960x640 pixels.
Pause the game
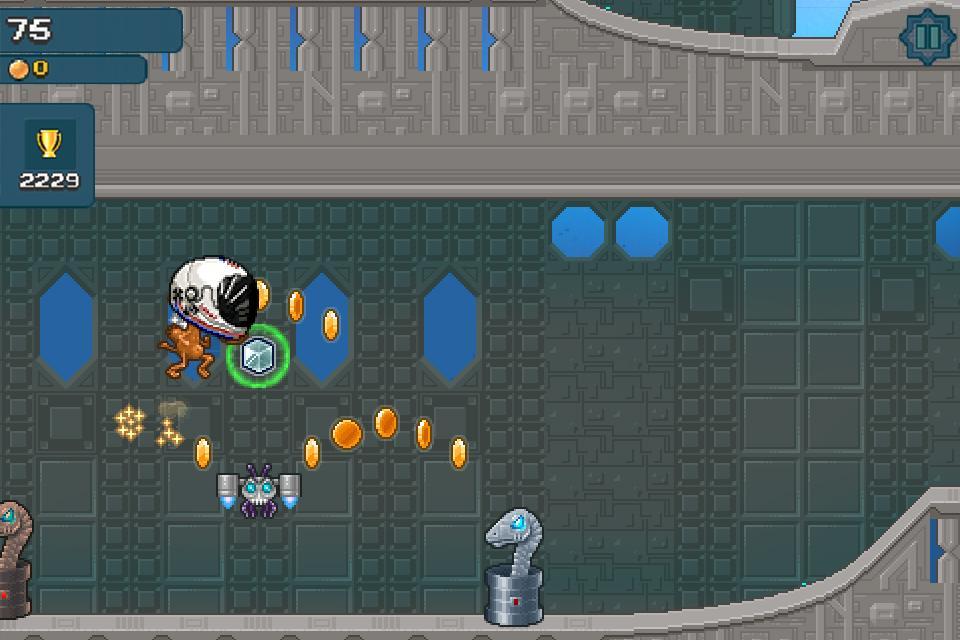point(927,37)
